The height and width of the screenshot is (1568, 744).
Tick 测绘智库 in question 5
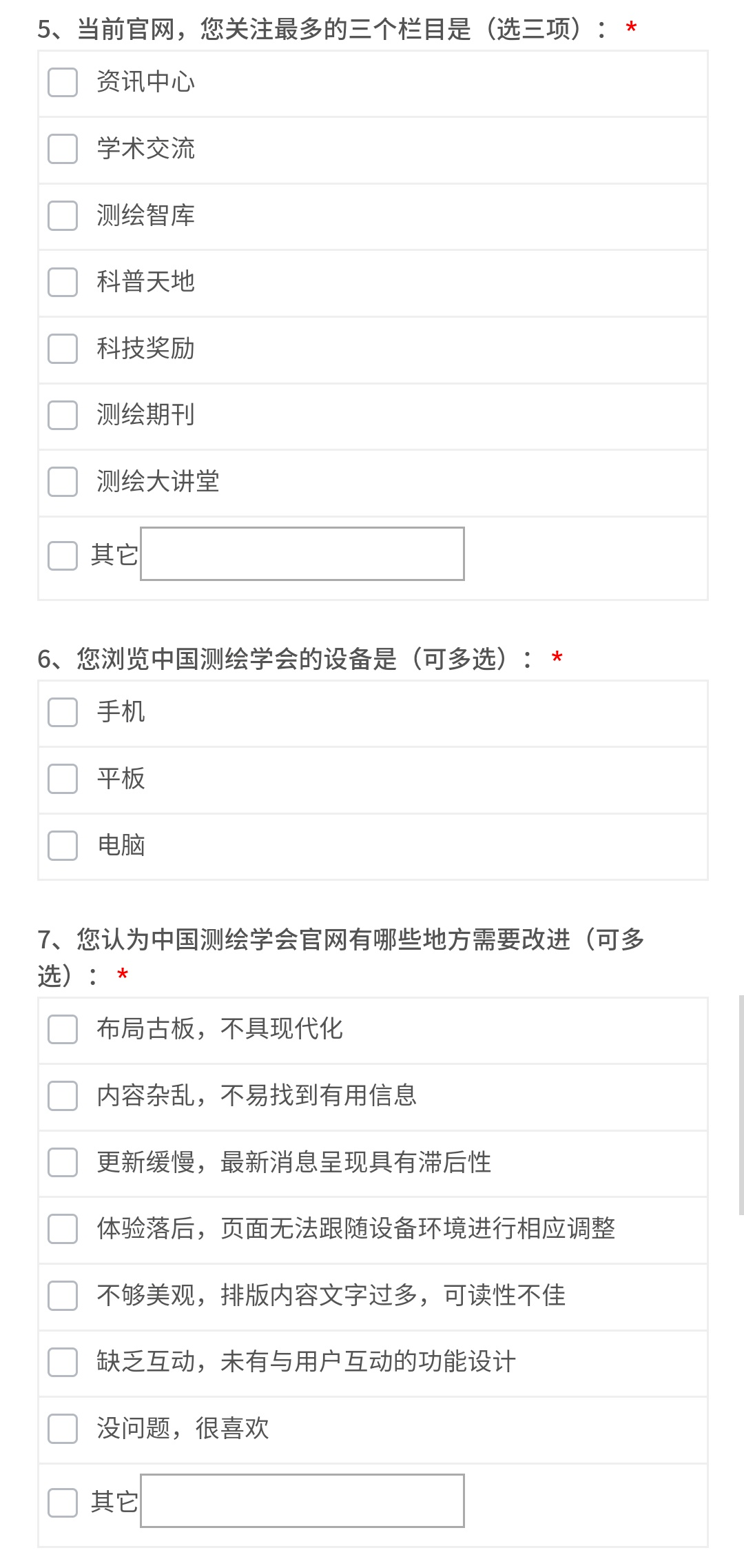(63, 216)
